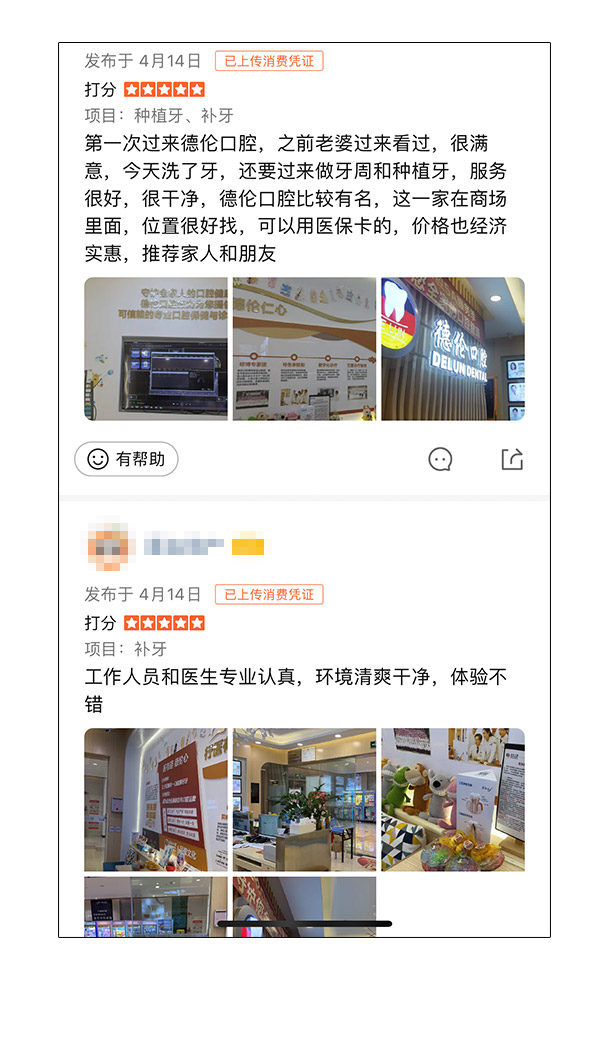Viewport: 609px width, 1062px height.
Task: Open the 德伦口腔 storefront sign photo
Action: pos(452,349)
